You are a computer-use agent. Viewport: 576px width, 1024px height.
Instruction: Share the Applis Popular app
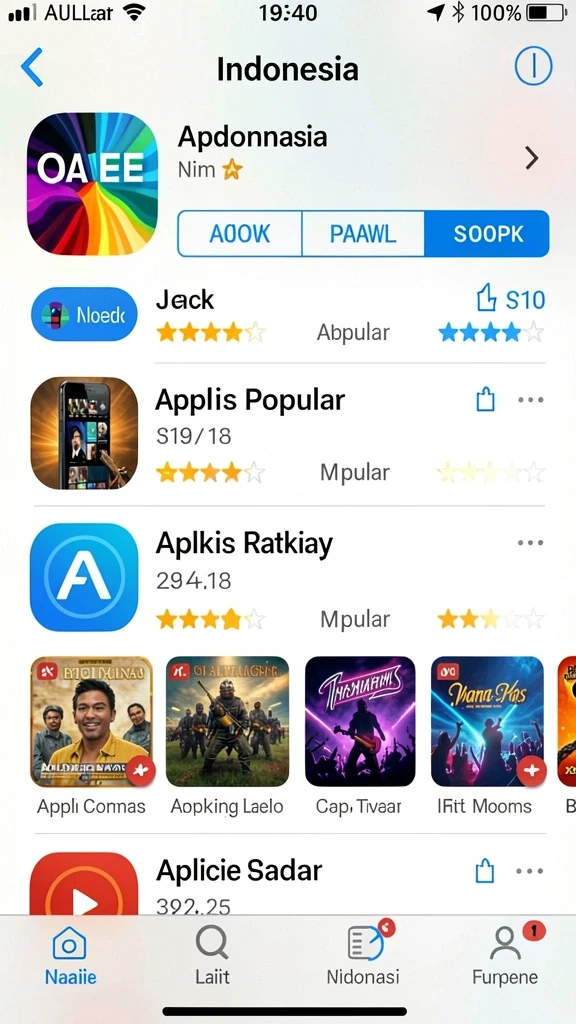coord(485,399)
